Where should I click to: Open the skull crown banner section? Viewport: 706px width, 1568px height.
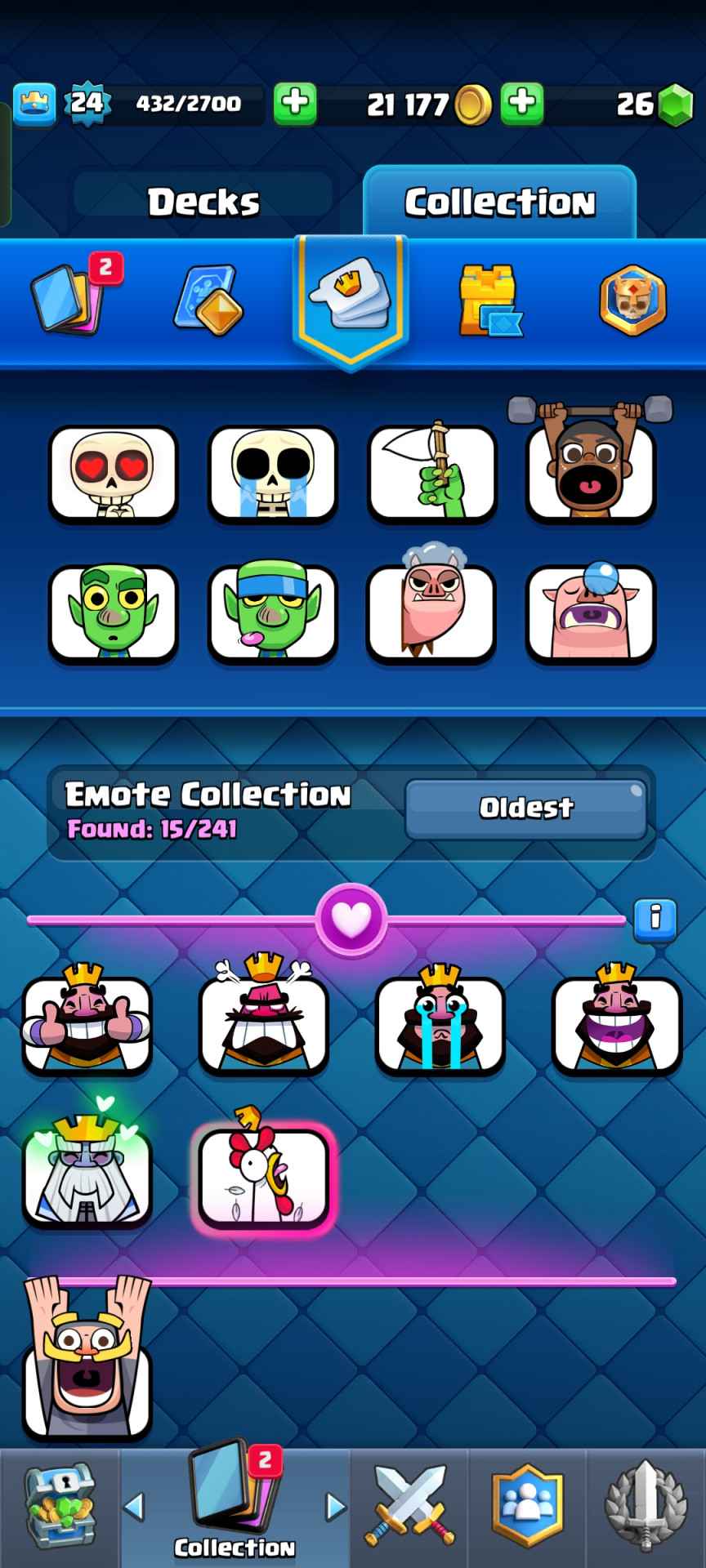tap(632, 301)
